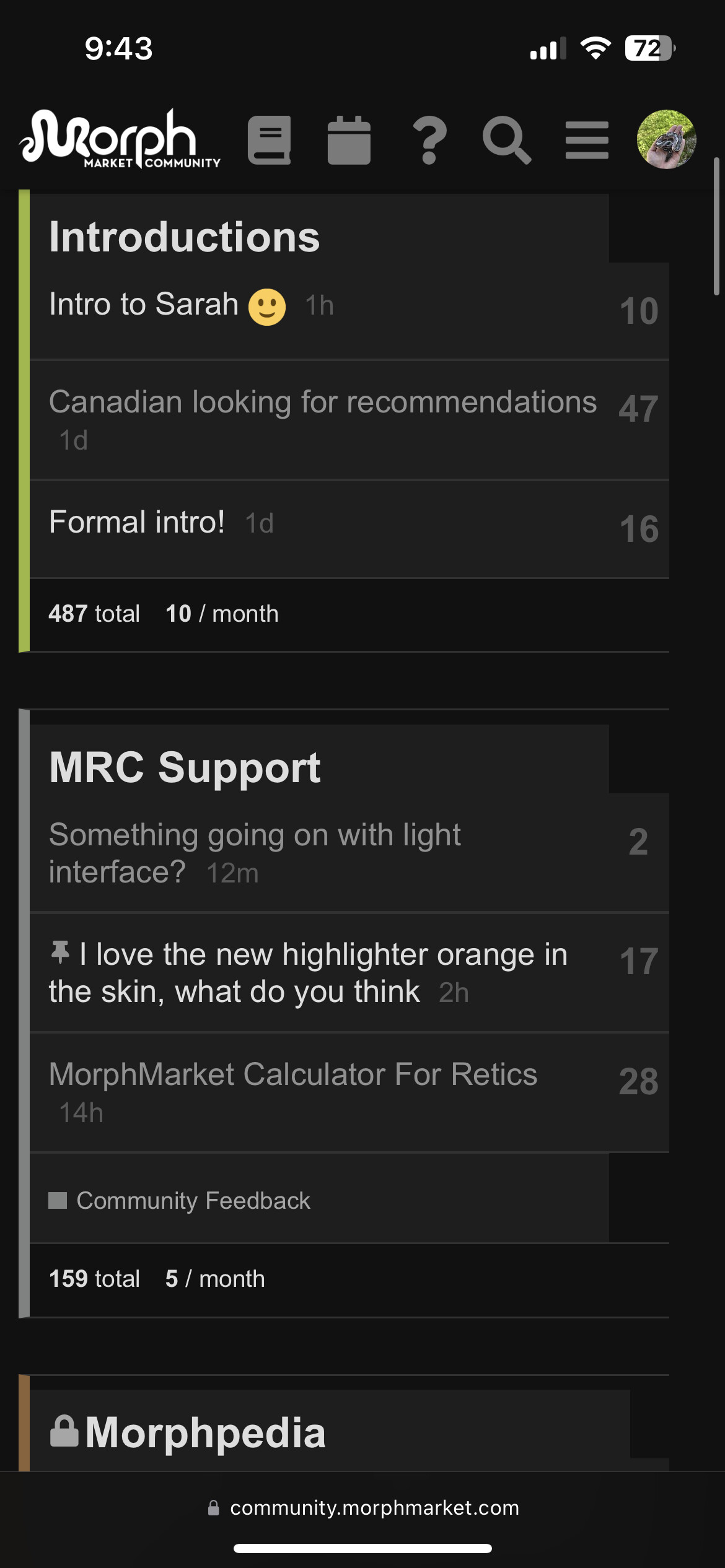The height and width of the screenshot is (1568, 725).
Task: Open the pinned highlighter orange topic
Action: [308, 973]
